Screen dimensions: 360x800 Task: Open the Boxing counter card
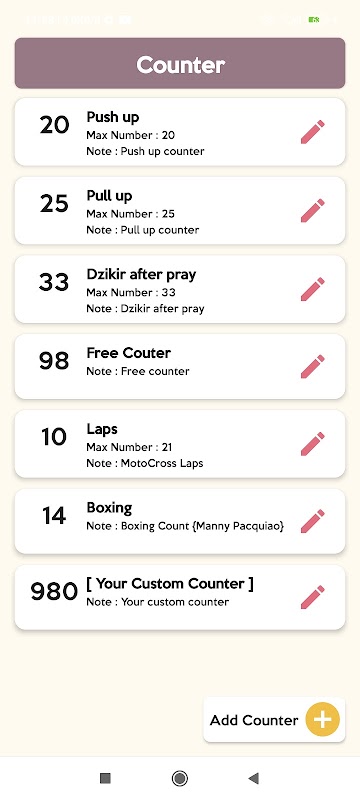(x=180, y=521)
